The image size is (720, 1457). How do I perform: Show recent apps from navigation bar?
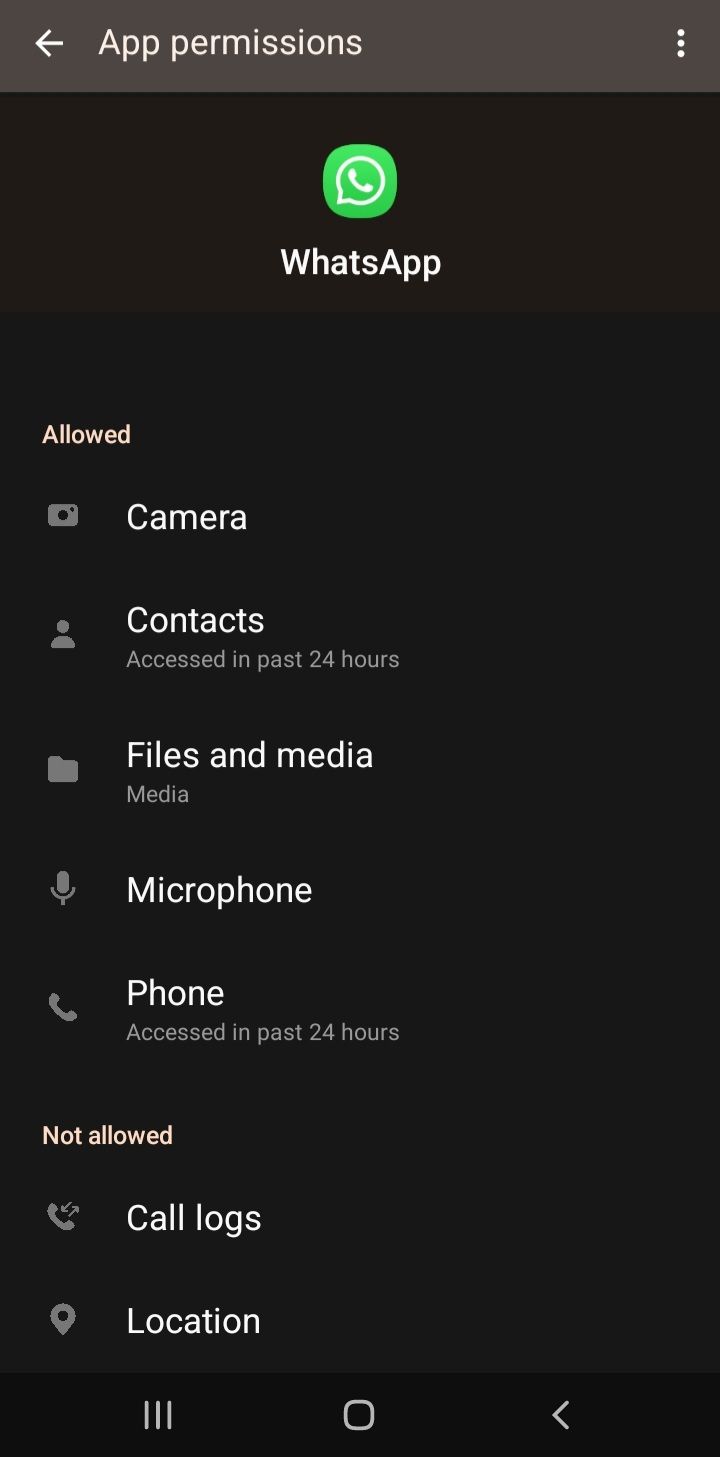[x=158, y=1415]
